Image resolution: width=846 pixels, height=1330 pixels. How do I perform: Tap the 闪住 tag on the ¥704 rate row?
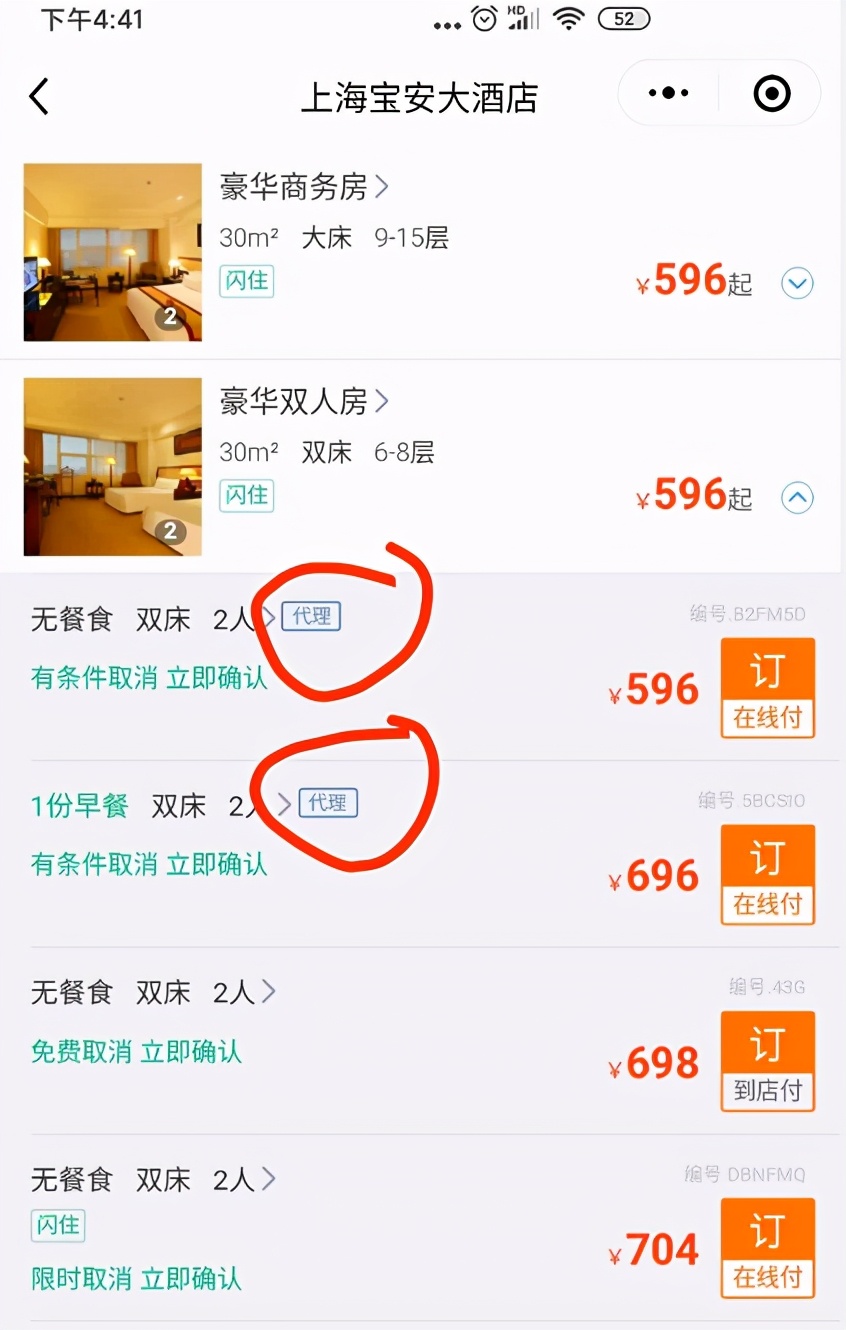pos(57,1227)
